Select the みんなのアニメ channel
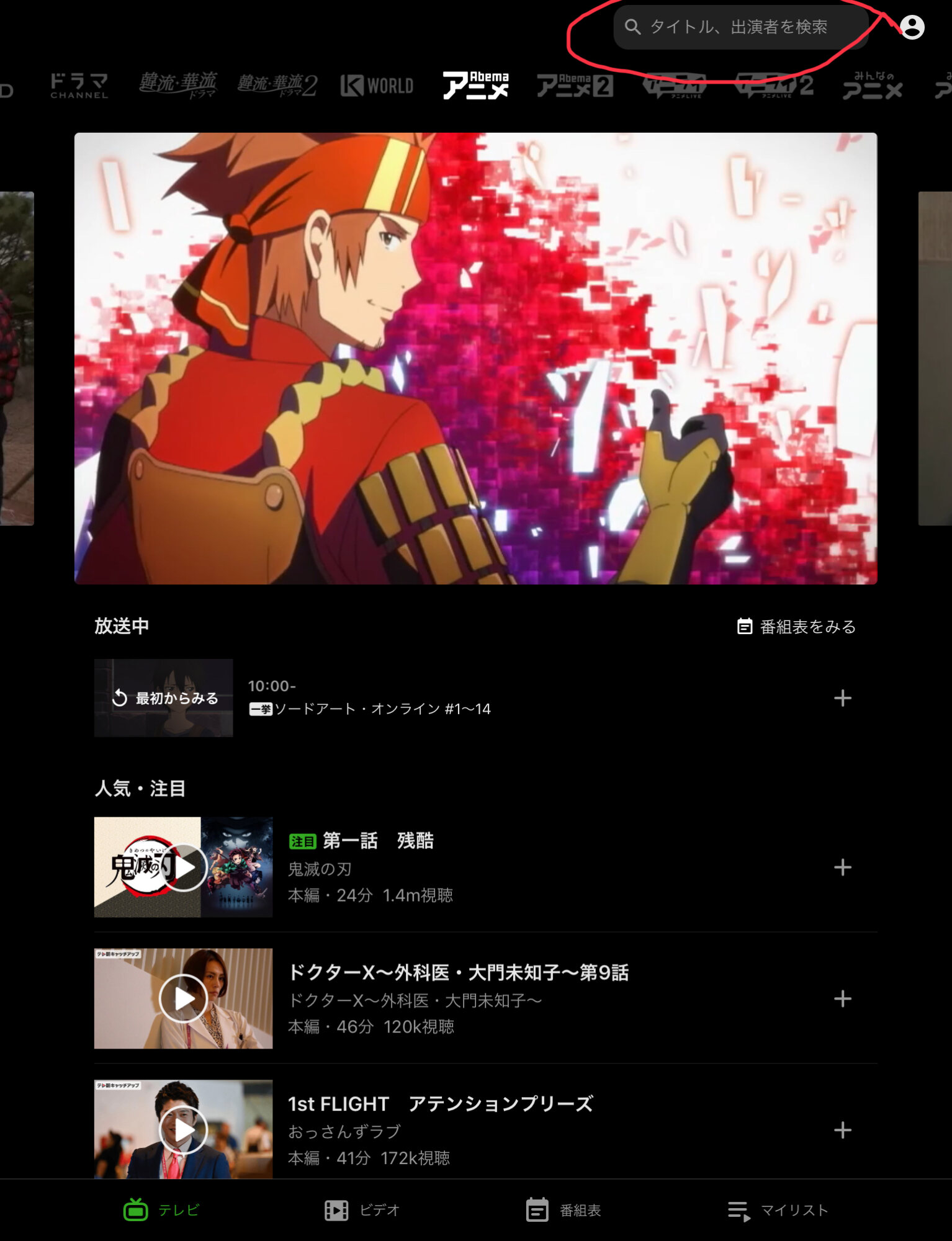Screen dimensions: 952x1241 [872, 85]
